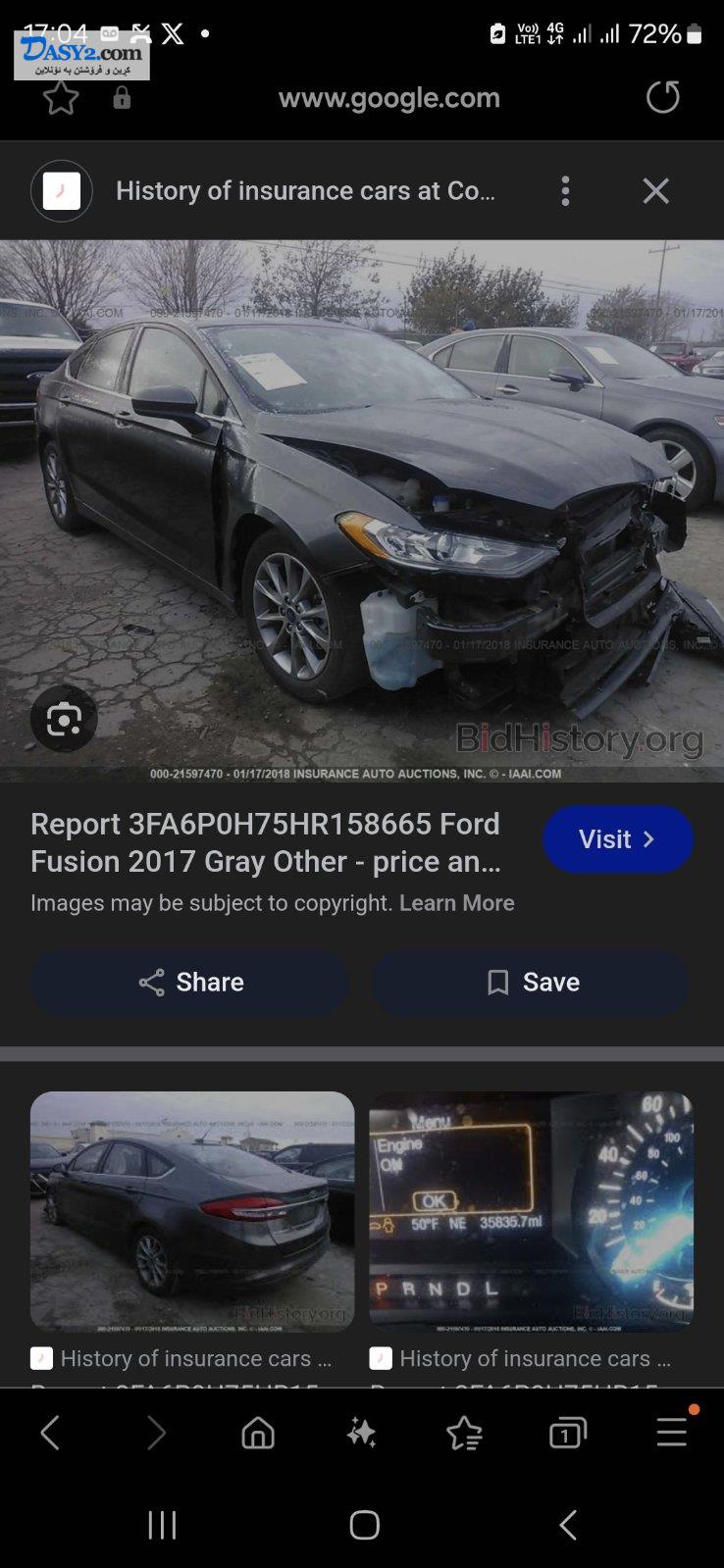Open the Ford Fusion report title link

[266, 842]
